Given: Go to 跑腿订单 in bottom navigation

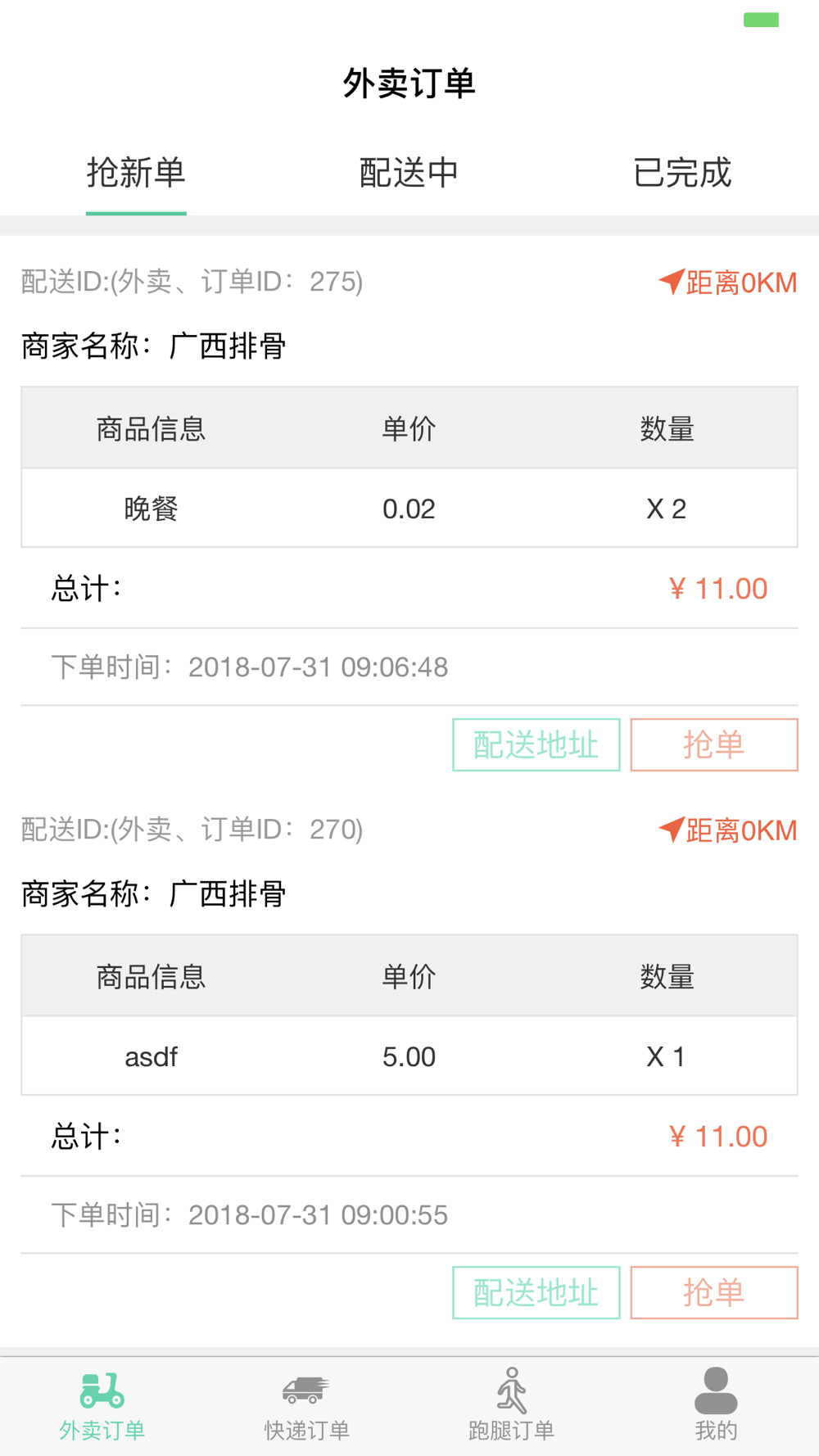Looking at the screenshot, I should [512, 1406].
